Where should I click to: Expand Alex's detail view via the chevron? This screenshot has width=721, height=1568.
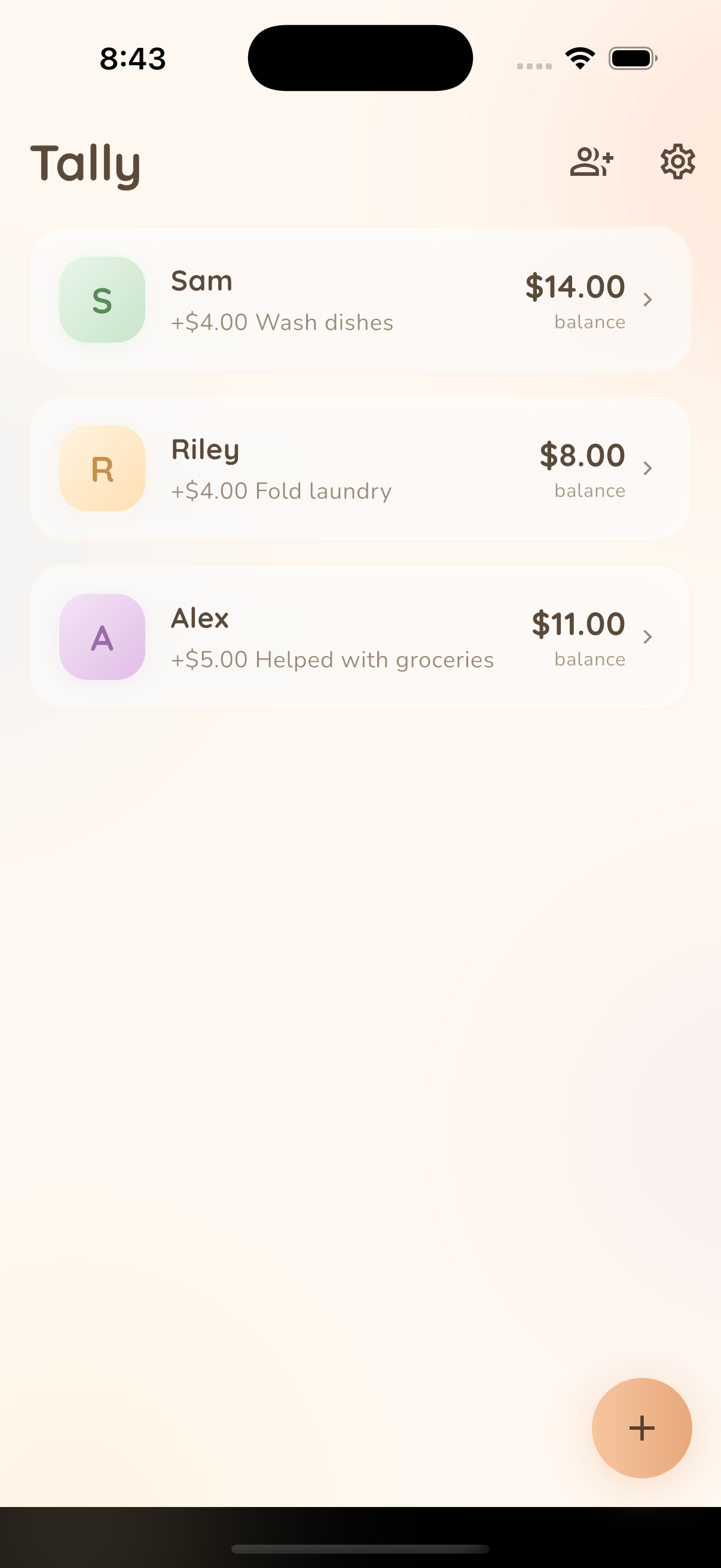pyautogui.click(x=649, y=636)
